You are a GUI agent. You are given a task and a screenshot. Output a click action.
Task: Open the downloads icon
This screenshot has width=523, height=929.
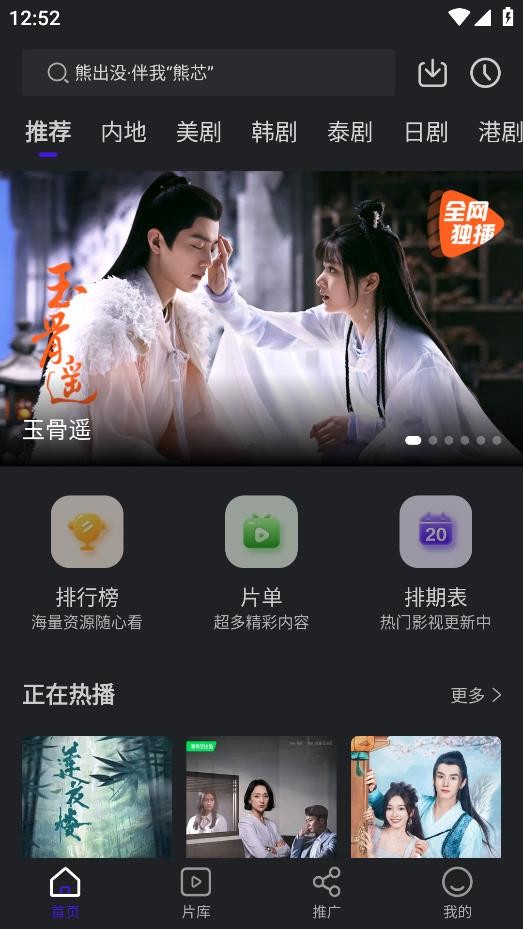point(432,73)
